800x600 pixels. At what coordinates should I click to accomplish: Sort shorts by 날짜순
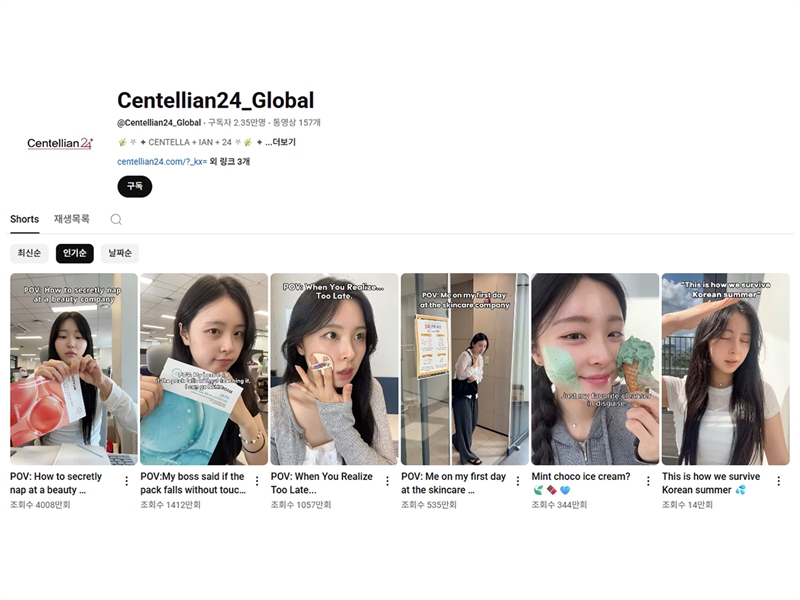point(119,253)
